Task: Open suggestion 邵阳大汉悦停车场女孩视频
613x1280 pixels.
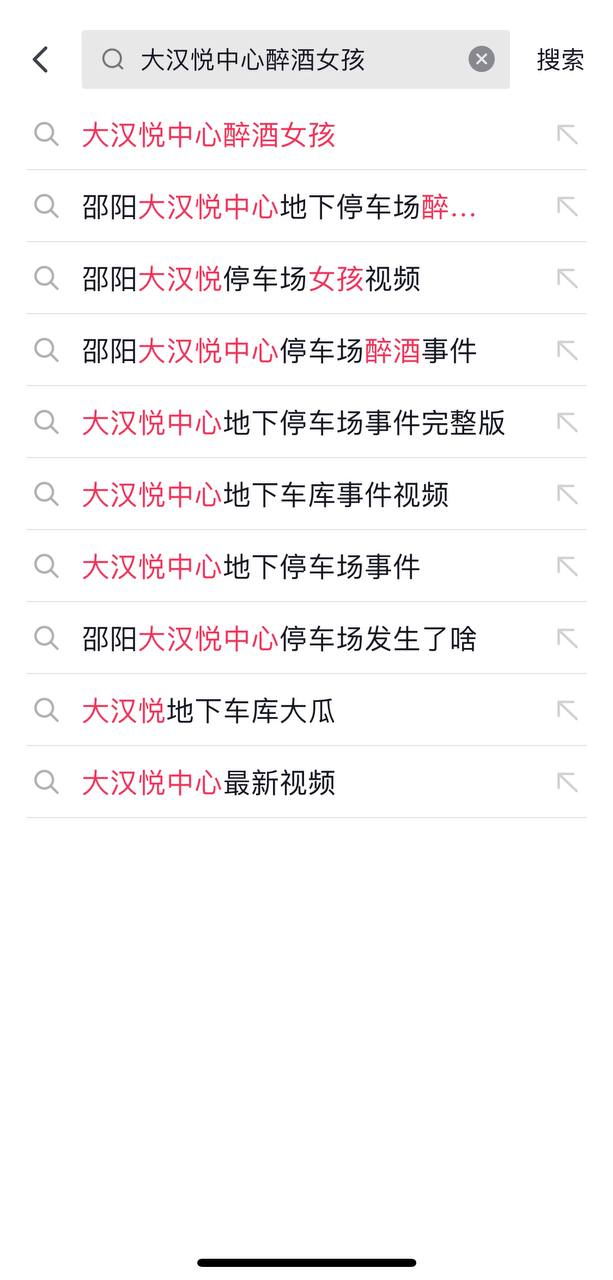Action: click(251, 279)
